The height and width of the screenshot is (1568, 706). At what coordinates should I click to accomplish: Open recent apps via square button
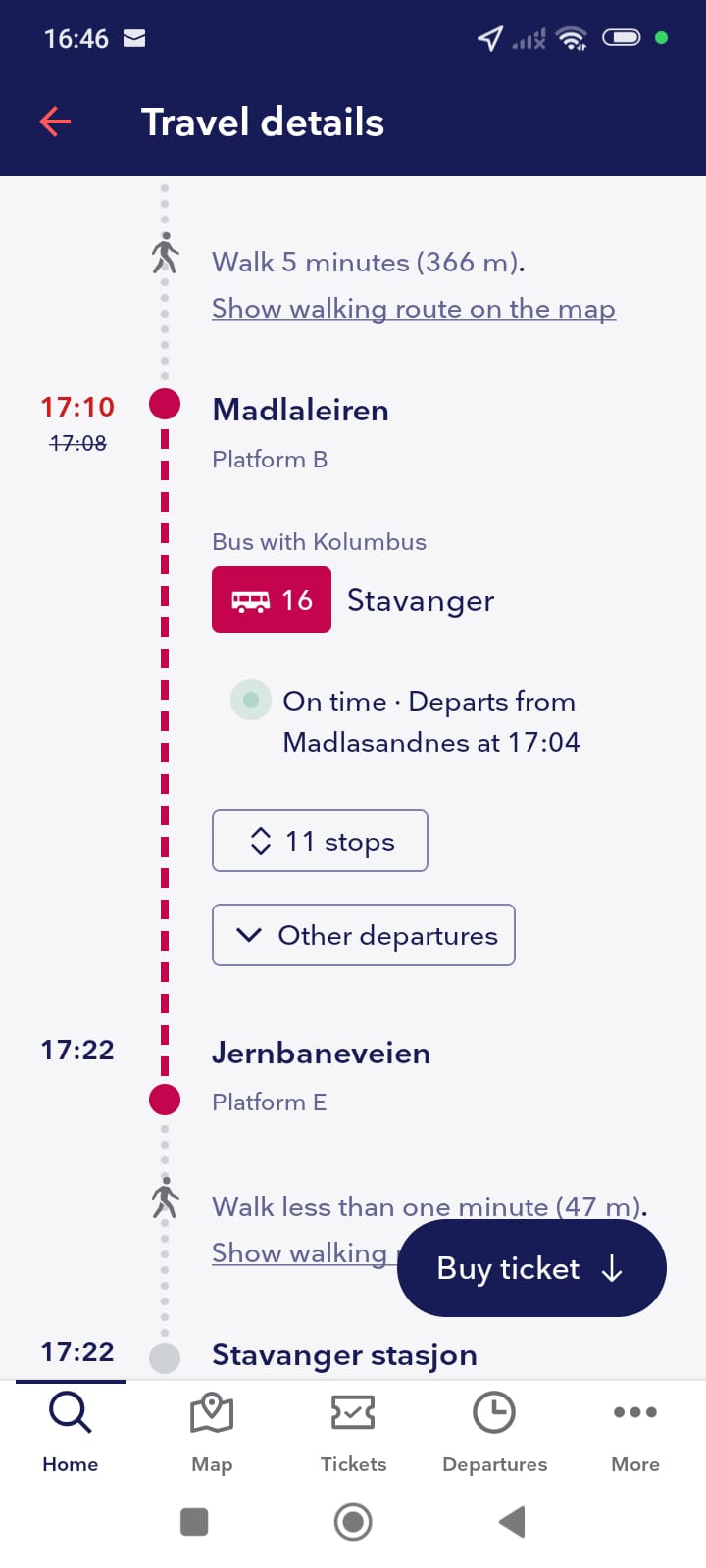(194, 1522)
